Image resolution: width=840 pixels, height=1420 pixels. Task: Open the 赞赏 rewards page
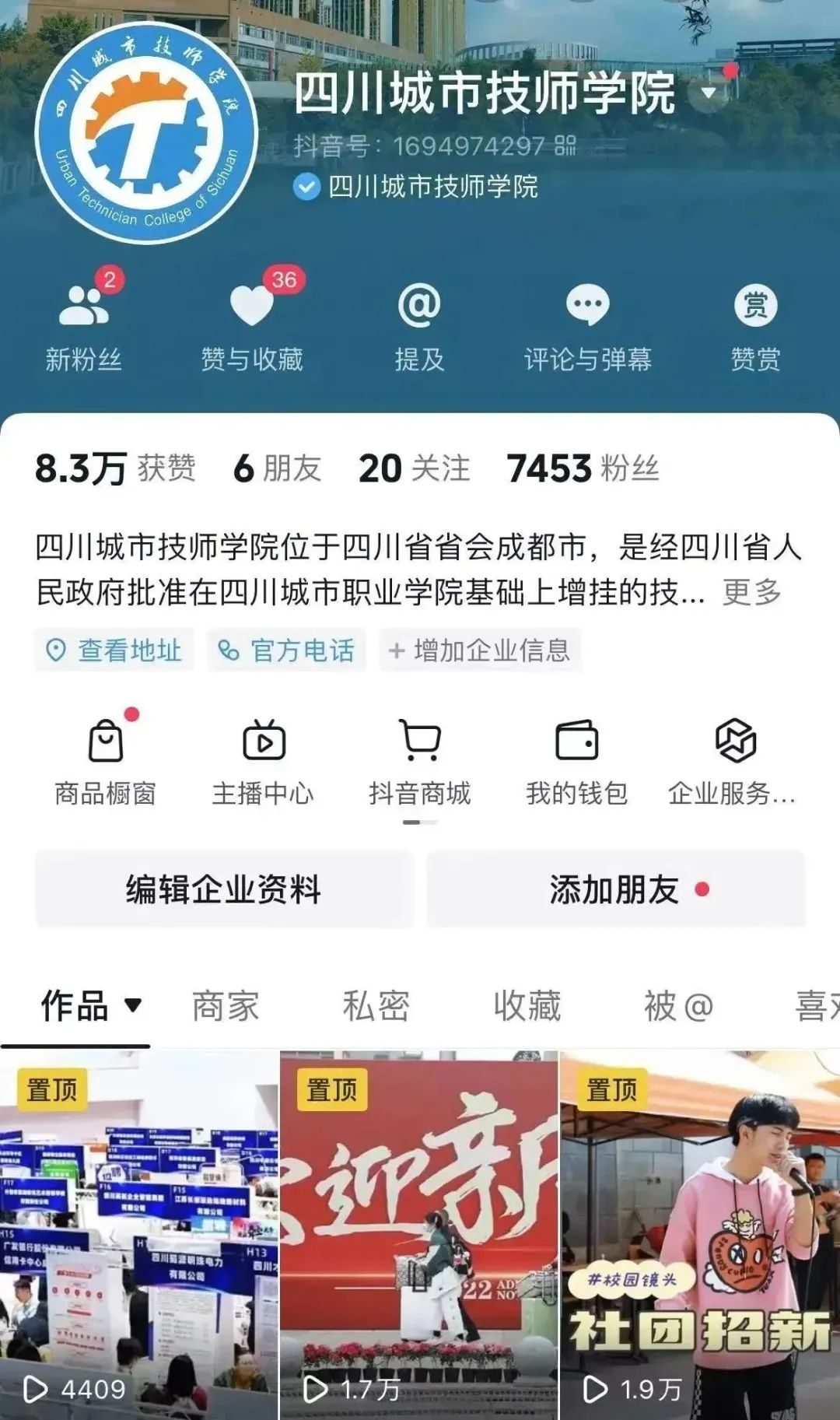click(755, 322)
